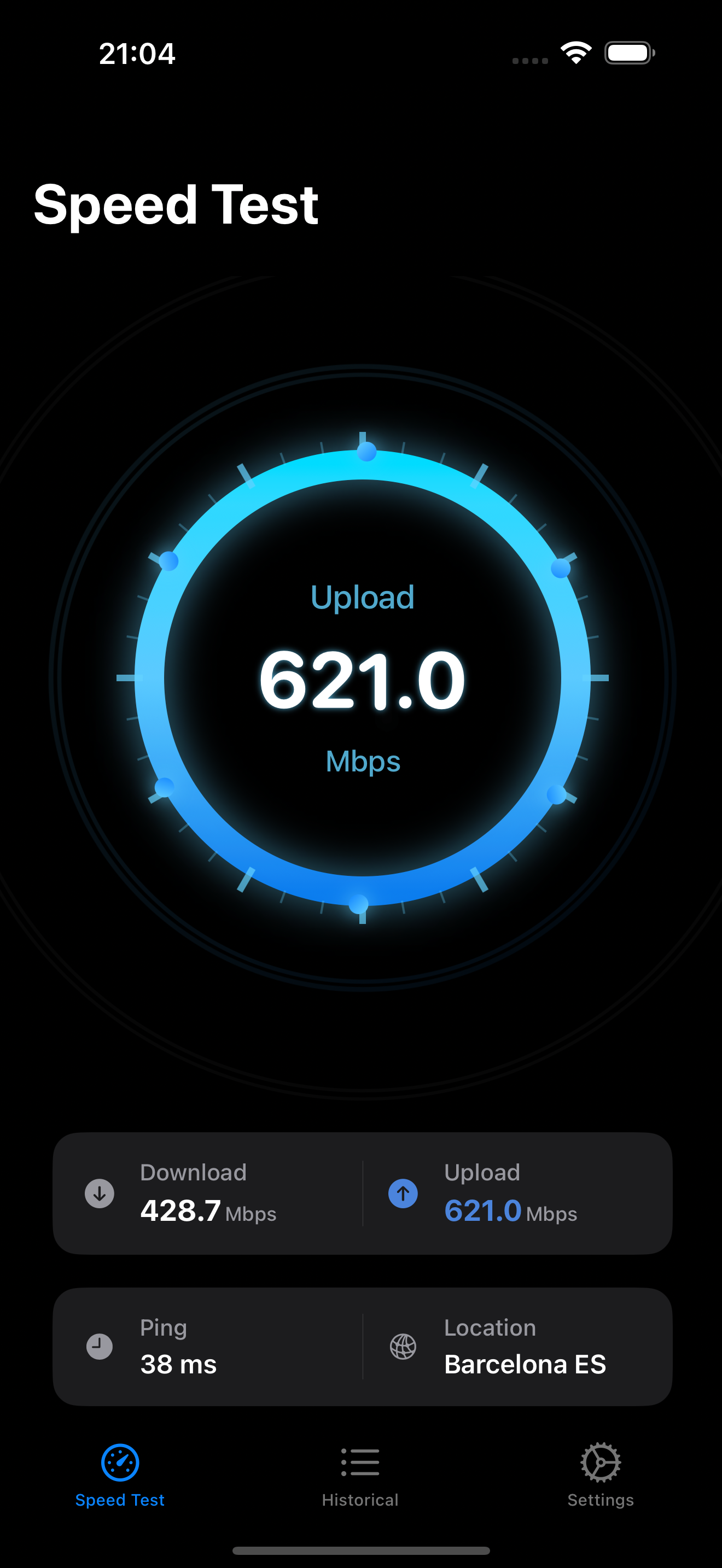
Task: Toggle the upload speed display on gauge
Action: 362,681
